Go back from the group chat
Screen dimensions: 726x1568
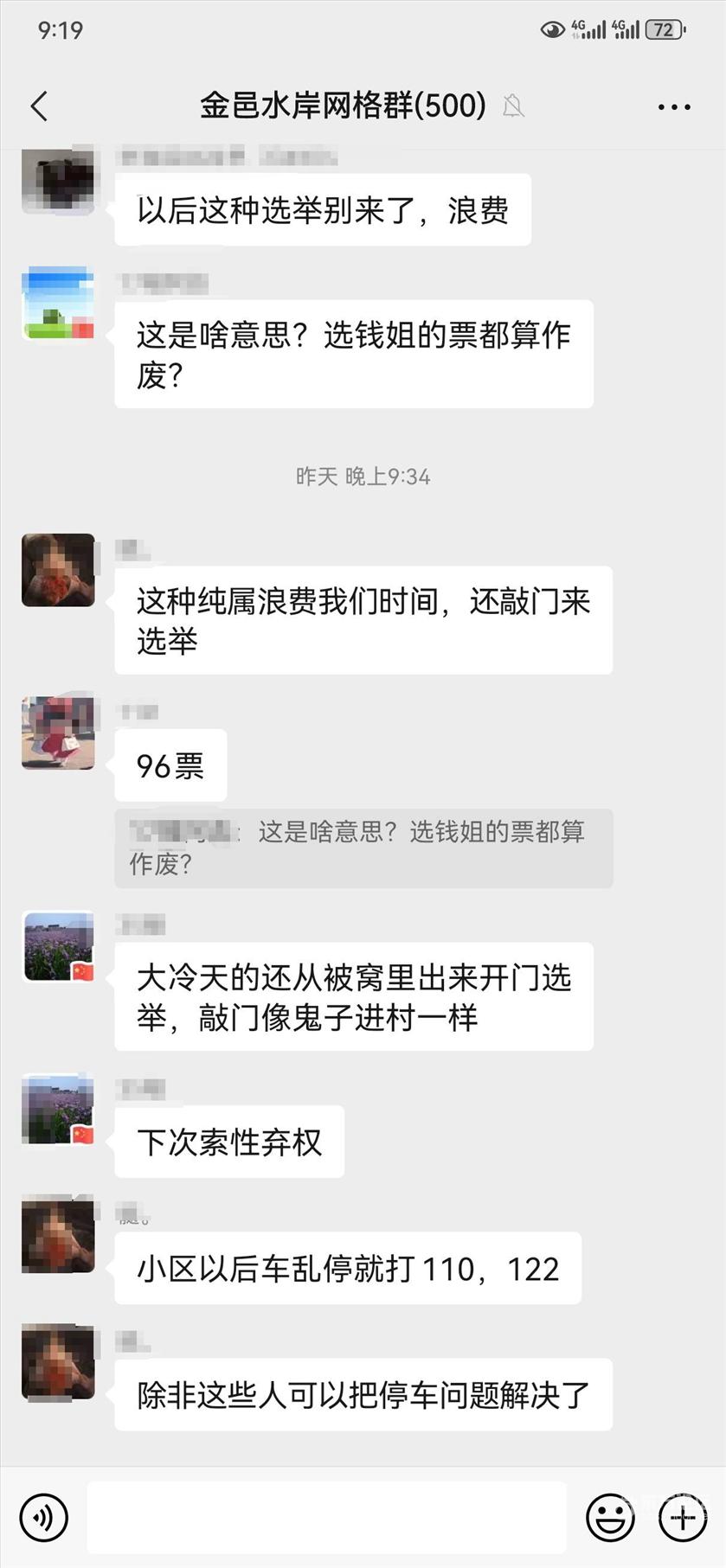coord(39,106)
